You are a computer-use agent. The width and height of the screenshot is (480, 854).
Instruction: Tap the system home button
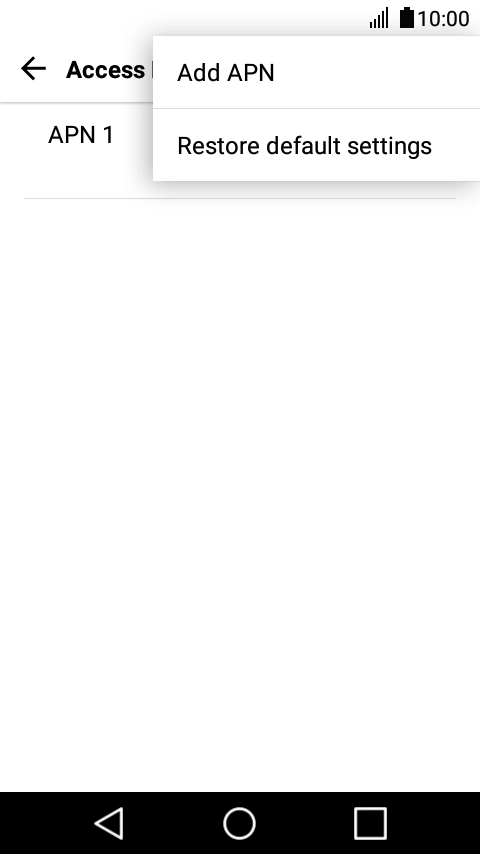coord(239,823)
